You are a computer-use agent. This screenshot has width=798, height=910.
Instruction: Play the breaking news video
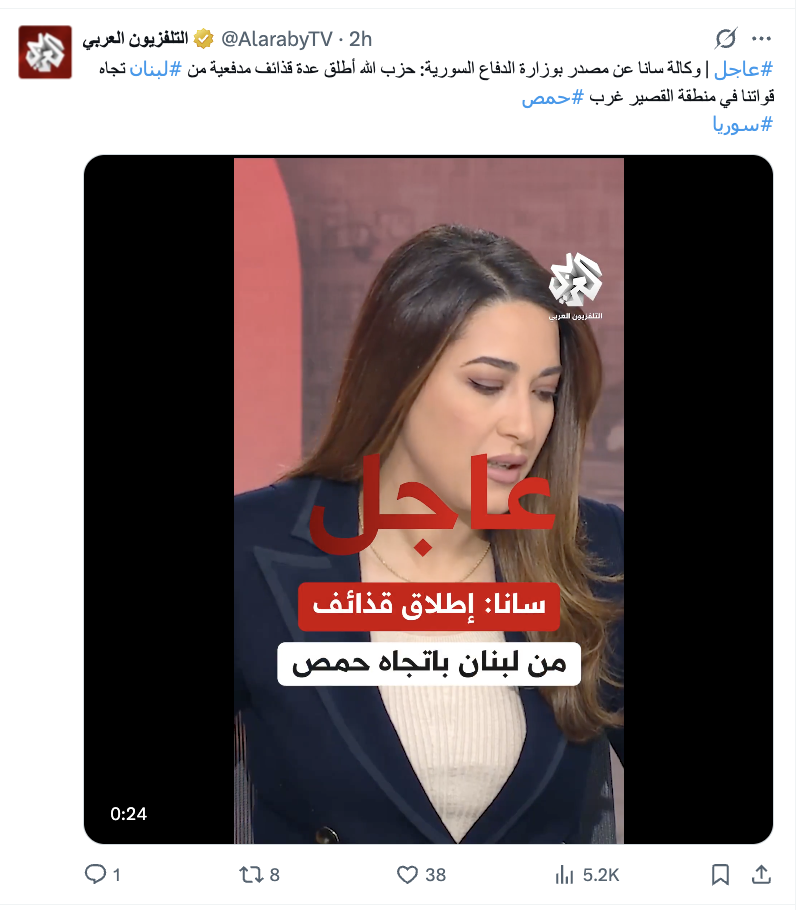point(428,500)
